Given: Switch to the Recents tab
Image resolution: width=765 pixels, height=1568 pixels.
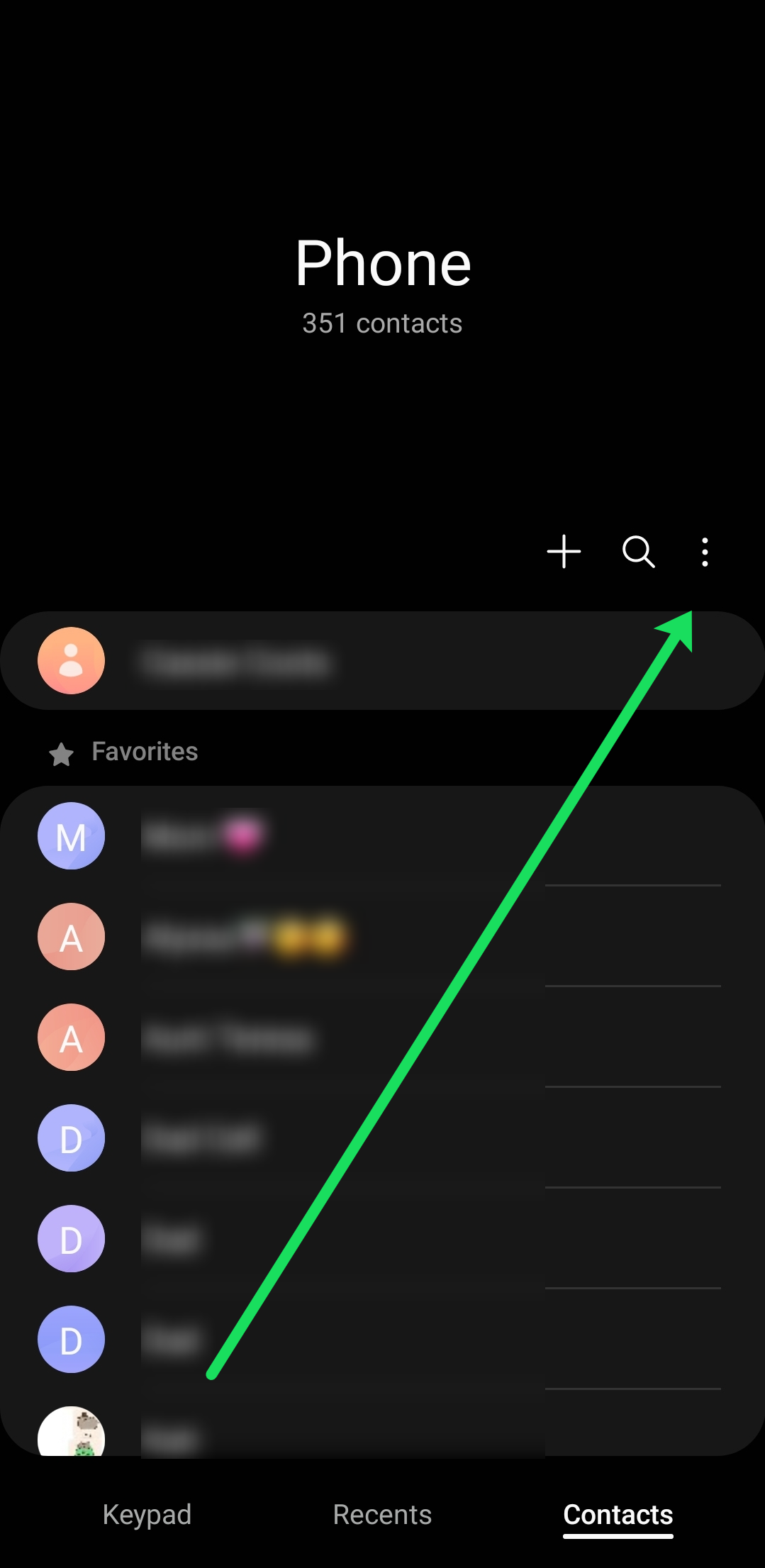Looking at the screenshot, I should click(x=382, y=1515).
